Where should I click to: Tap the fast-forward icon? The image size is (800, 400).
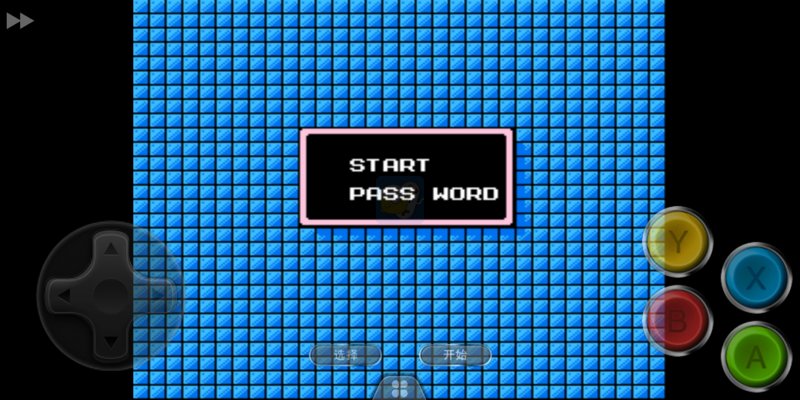[x=20, y=21]
